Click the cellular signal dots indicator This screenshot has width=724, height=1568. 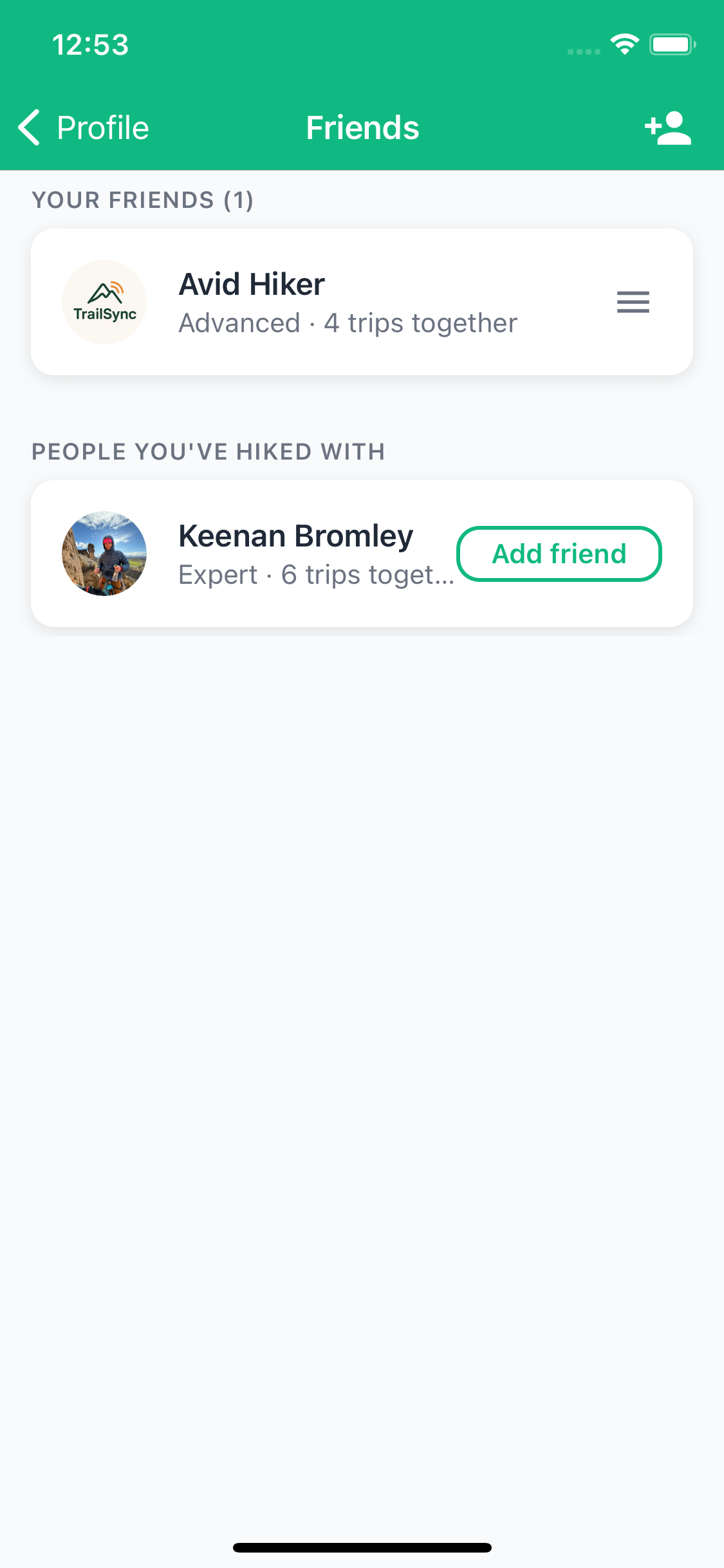(x=583, y=50)
